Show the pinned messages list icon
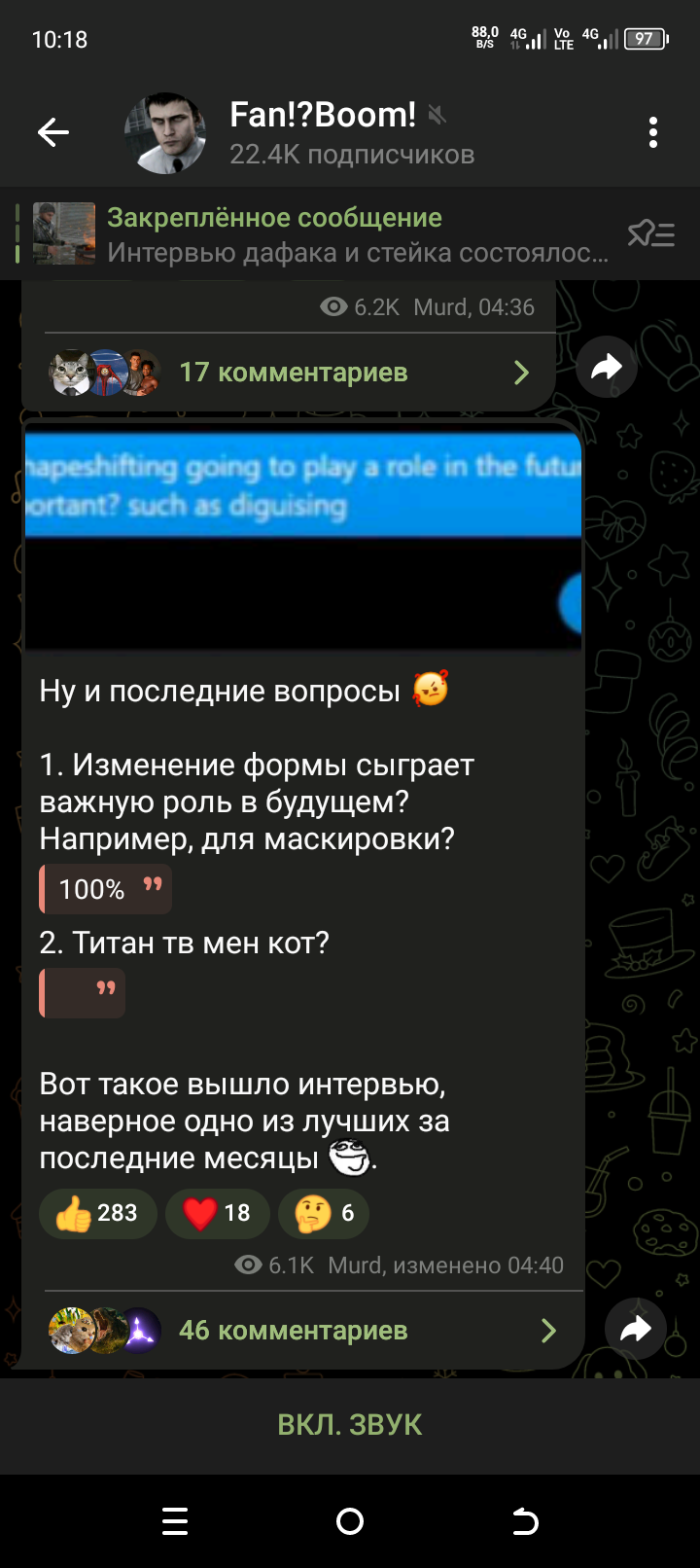 650,234
